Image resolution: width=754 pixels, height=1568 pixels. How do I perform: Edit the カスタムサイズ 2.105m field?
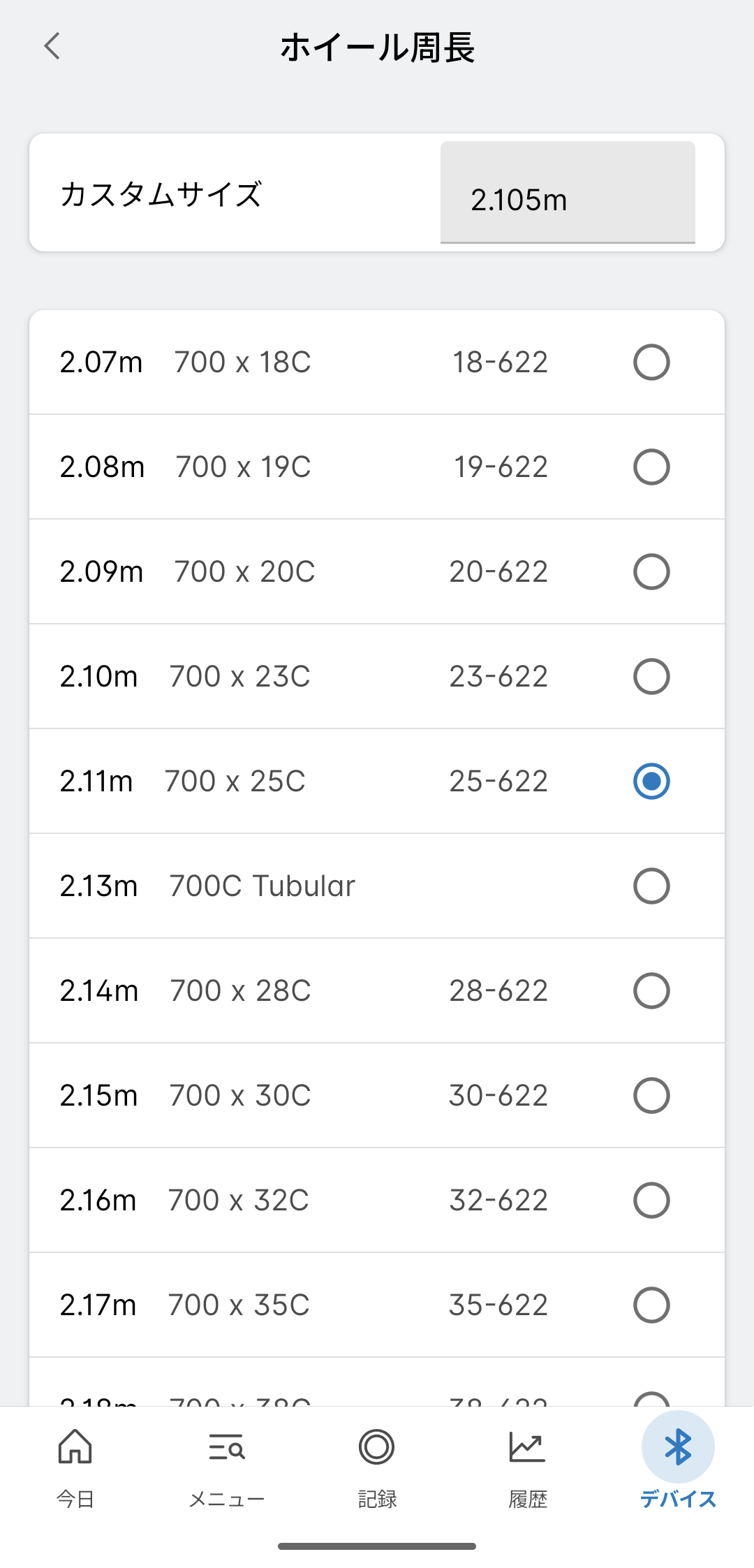tap(568, 193)
